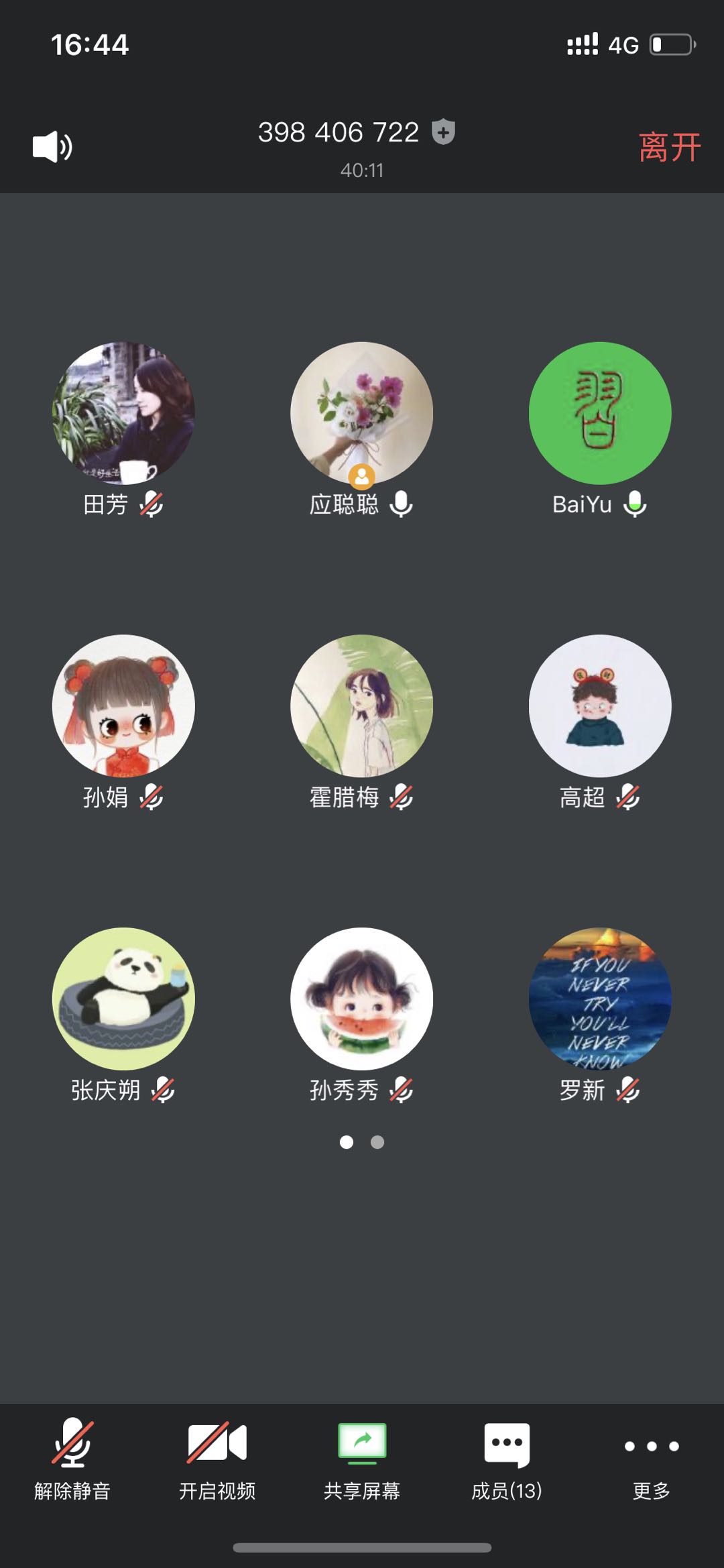Unmute yourself via 解除静音 control
The width and height of the screenshot is (724, 1568).
pyautogui.click(x=71, y=1462)
